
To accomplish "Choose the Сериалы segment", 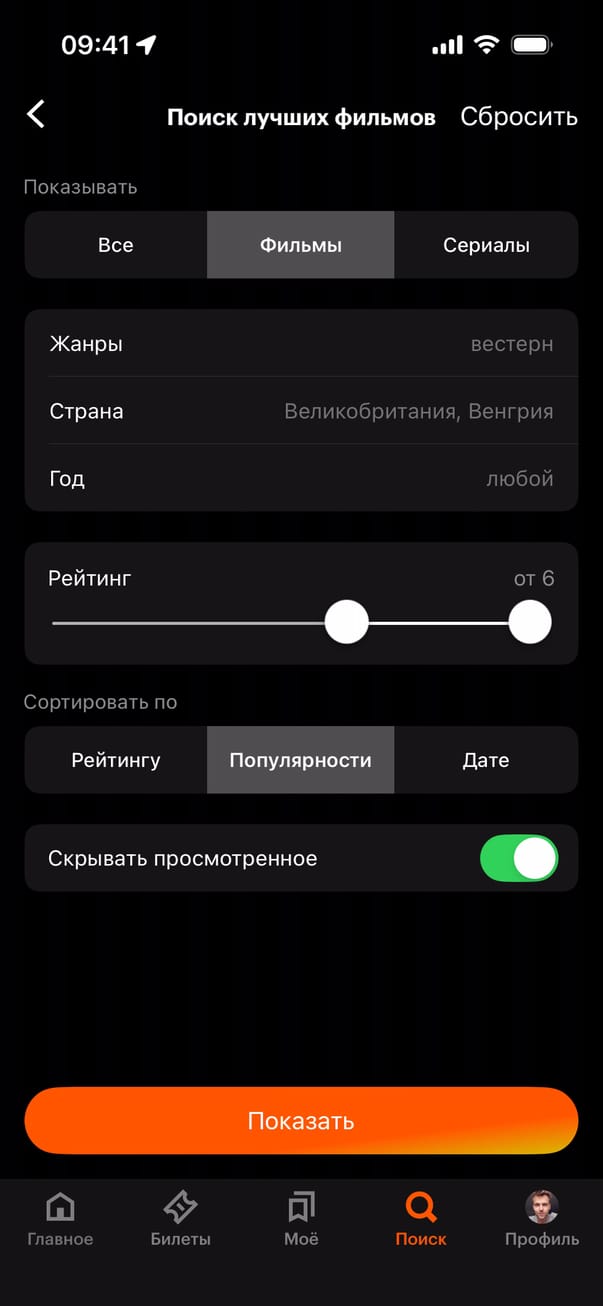I will (486, 245).
